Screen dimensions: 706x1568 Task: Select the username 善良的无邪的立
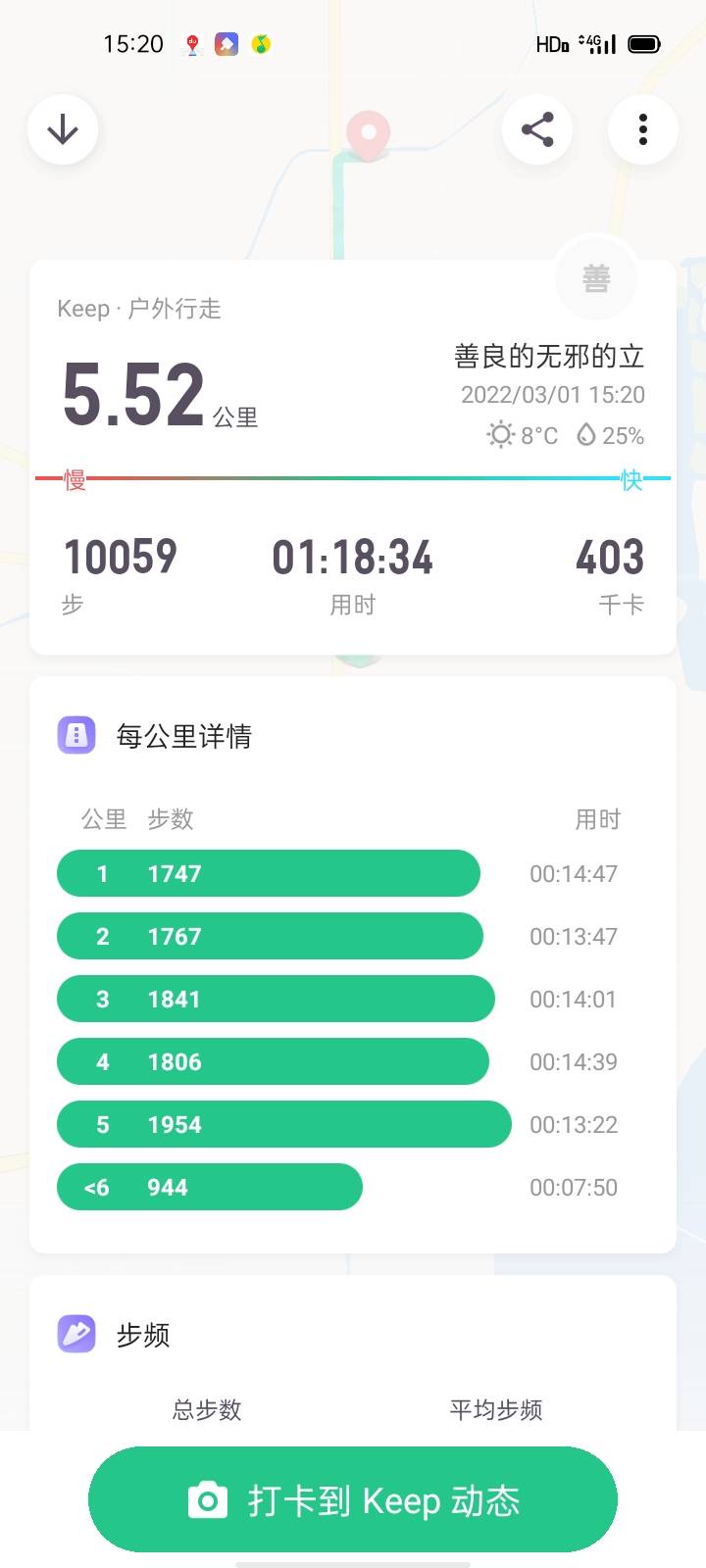(544, 357)
